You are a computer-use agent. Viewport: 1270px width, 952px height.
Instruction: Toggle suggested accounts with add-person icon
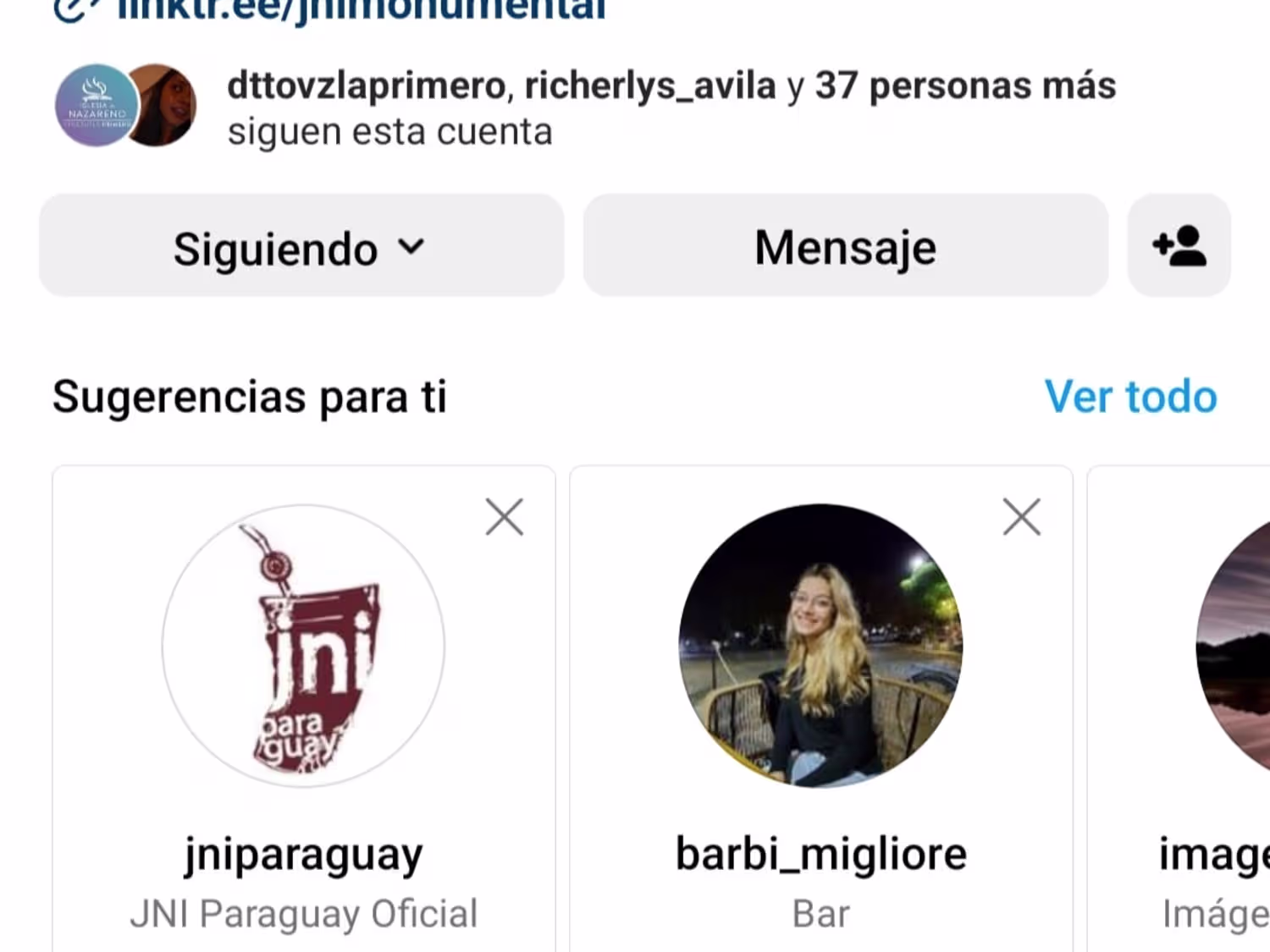pos(1179,246)
